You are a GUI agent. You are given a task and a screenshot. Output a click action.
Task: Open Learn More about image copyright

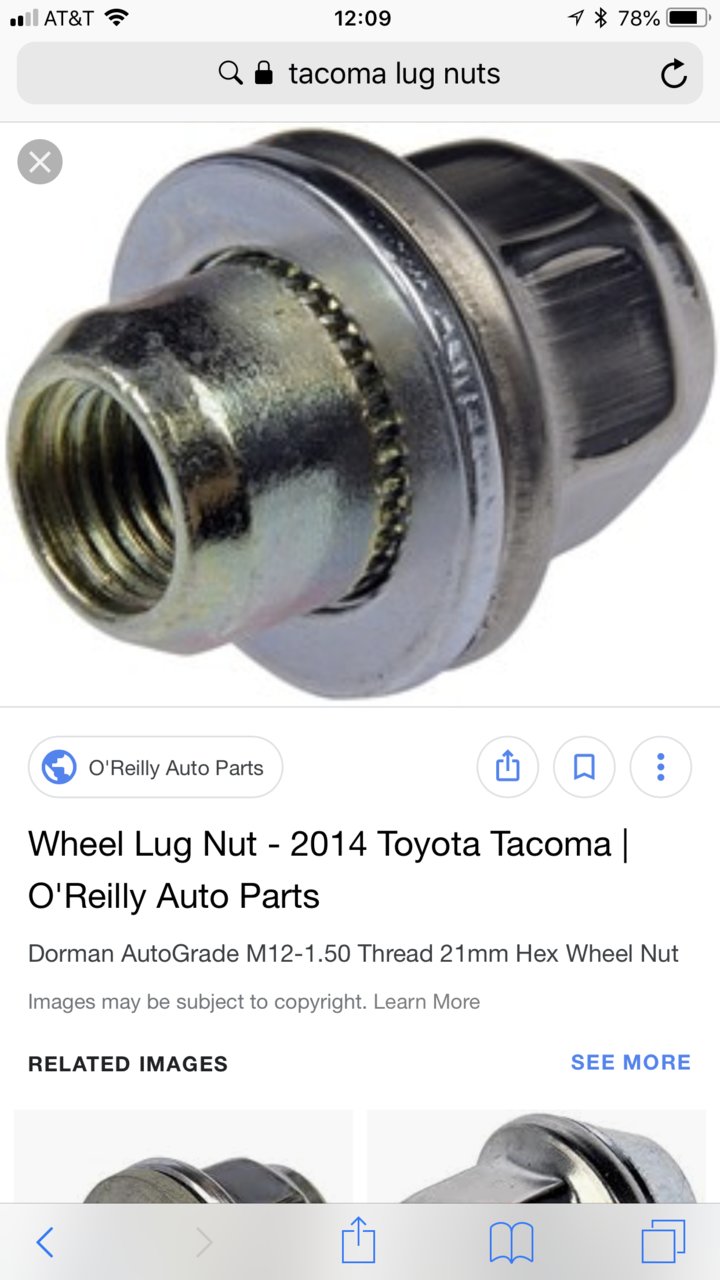coord(427,1002)
